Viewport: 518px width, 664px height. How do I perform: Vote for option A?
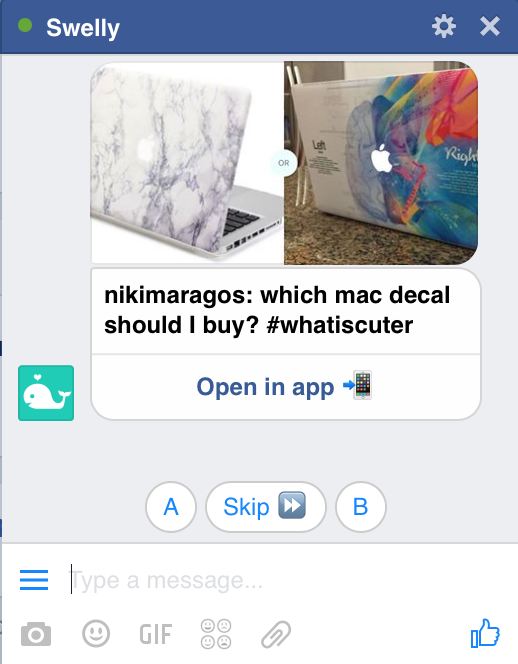[x=171, y=506]
